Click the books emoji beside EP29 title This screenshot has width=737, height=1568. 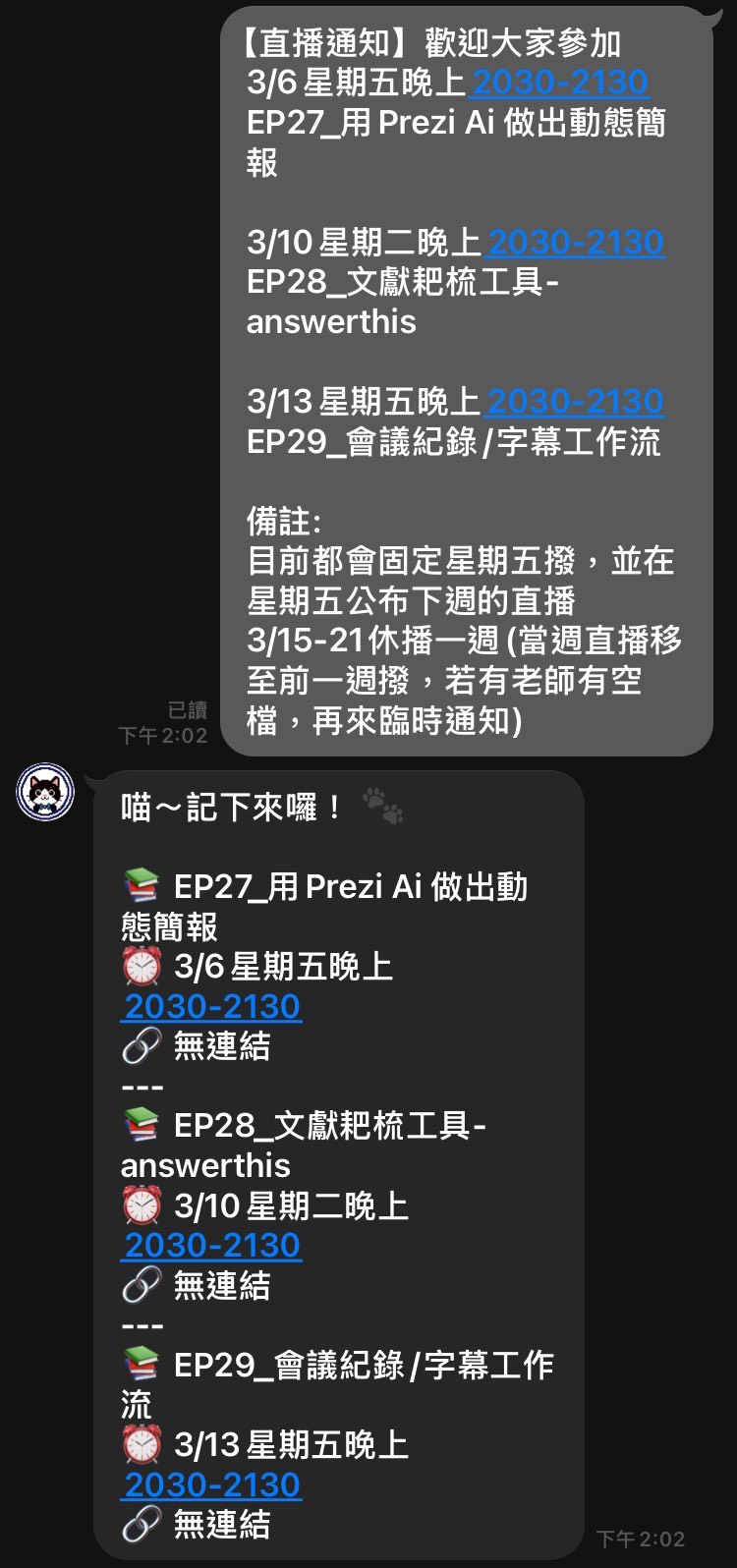click(140, 1364)
